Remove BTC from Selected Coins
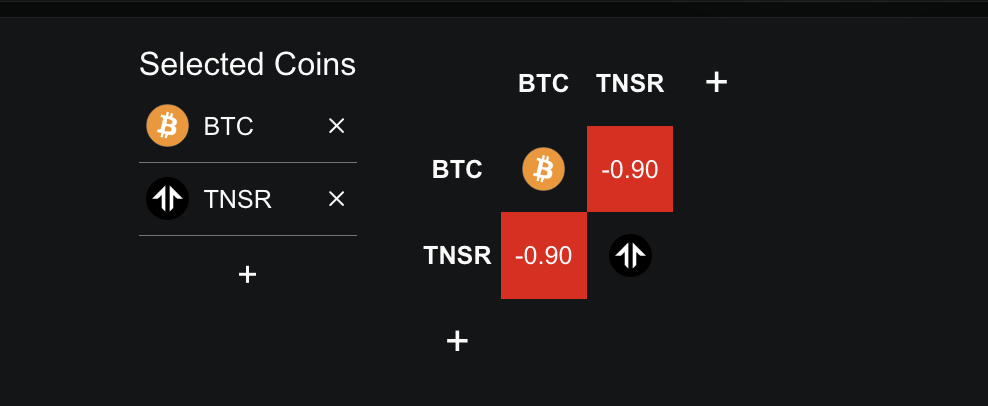This screenshot has height=406, width=988. (x=337, y=126)
